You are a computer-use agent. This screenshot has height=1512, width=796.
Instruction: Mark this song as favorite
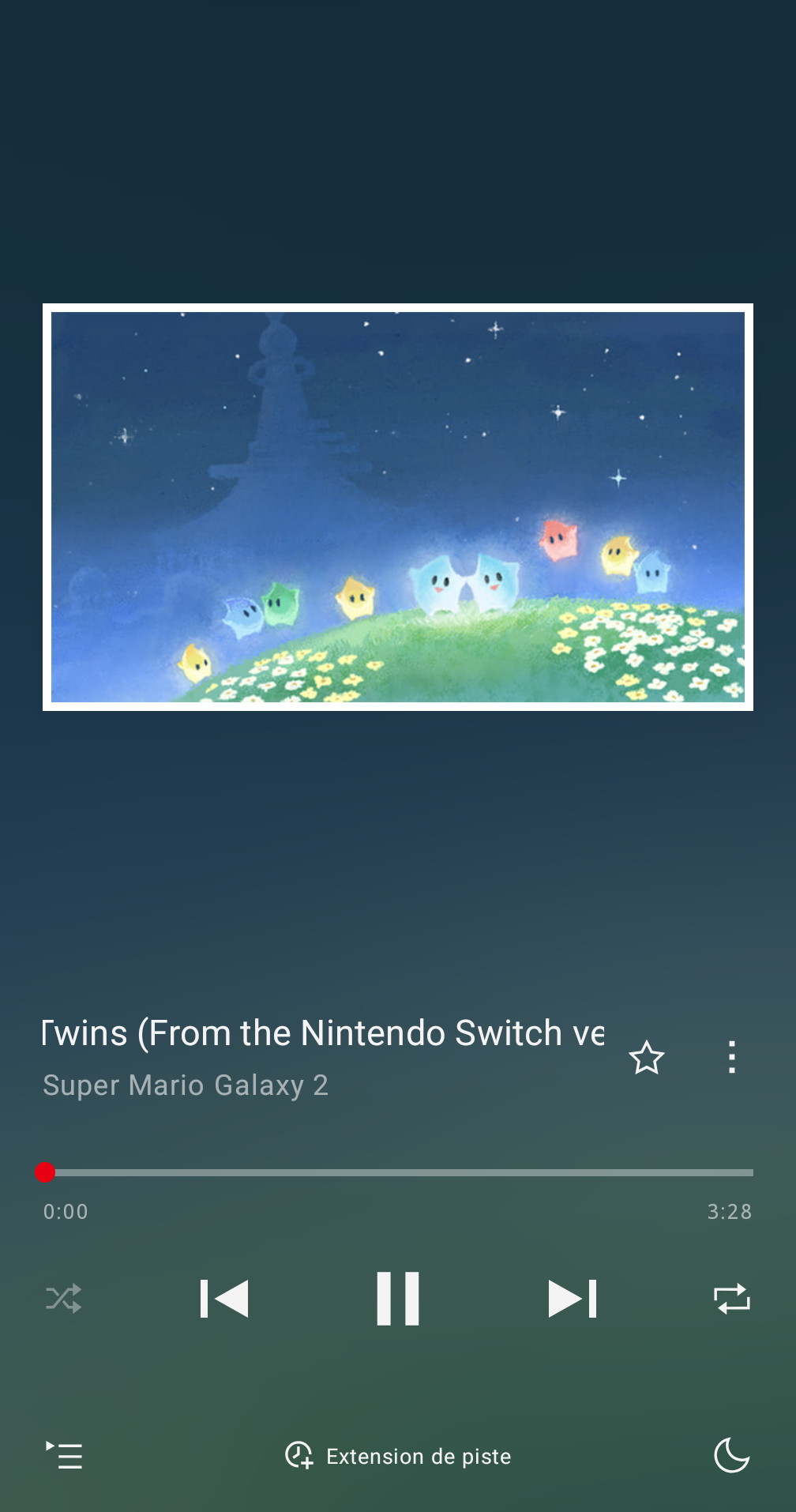647,1058
